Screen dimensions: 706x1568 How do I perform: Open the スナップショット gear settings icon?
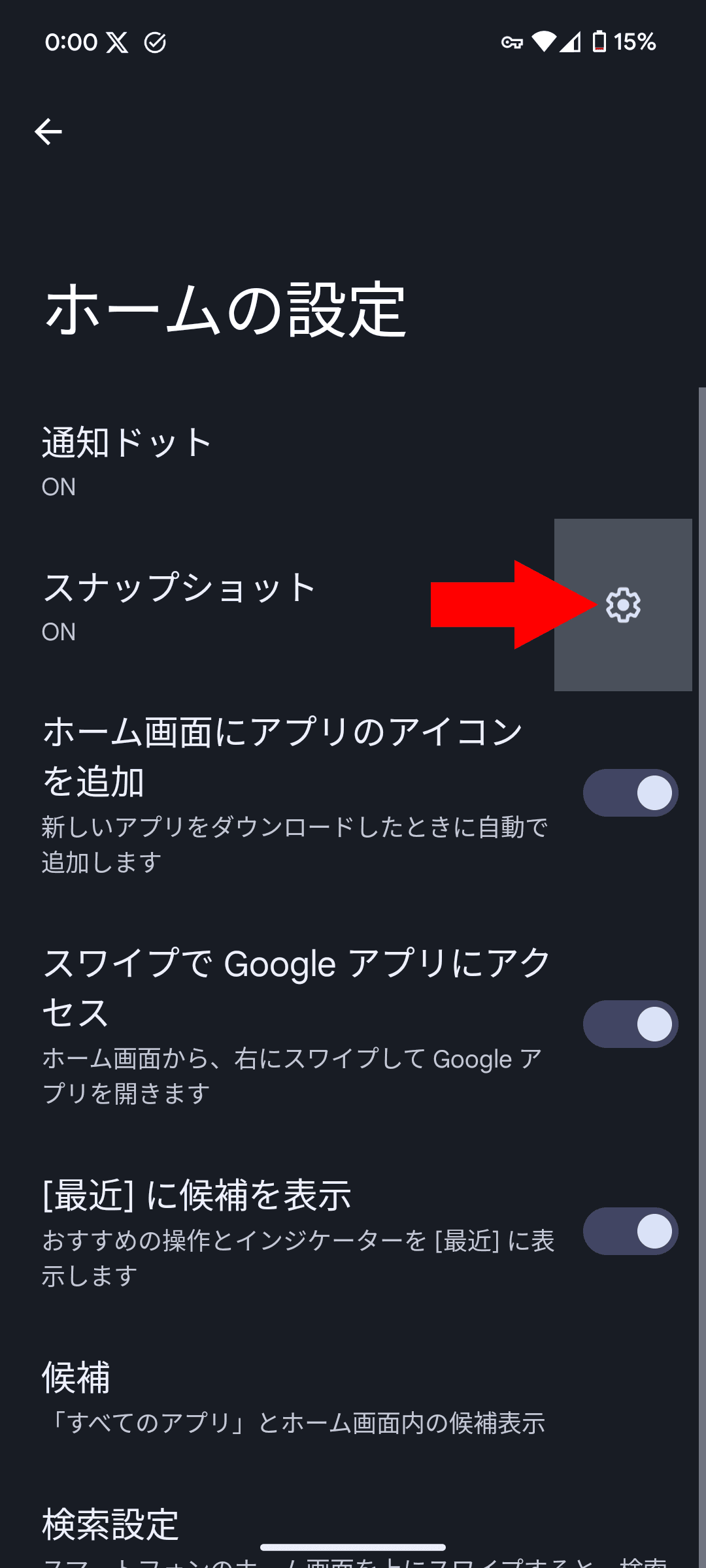623,605
